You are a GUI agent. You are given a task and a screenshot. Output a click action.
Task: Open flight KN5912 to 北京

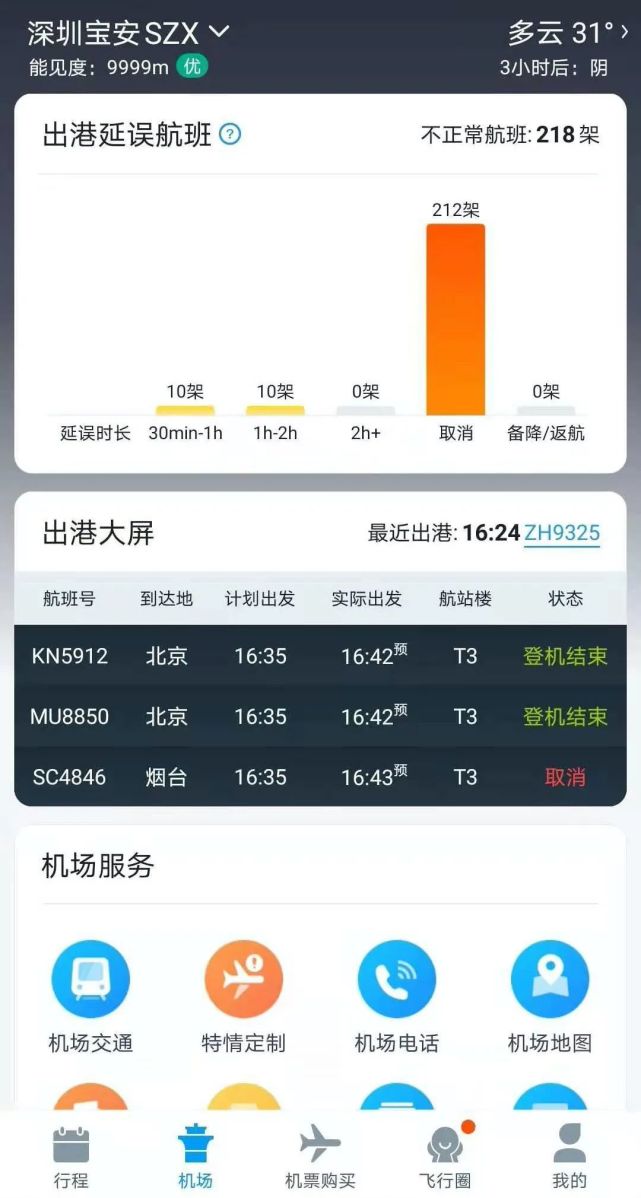(320, 656)
